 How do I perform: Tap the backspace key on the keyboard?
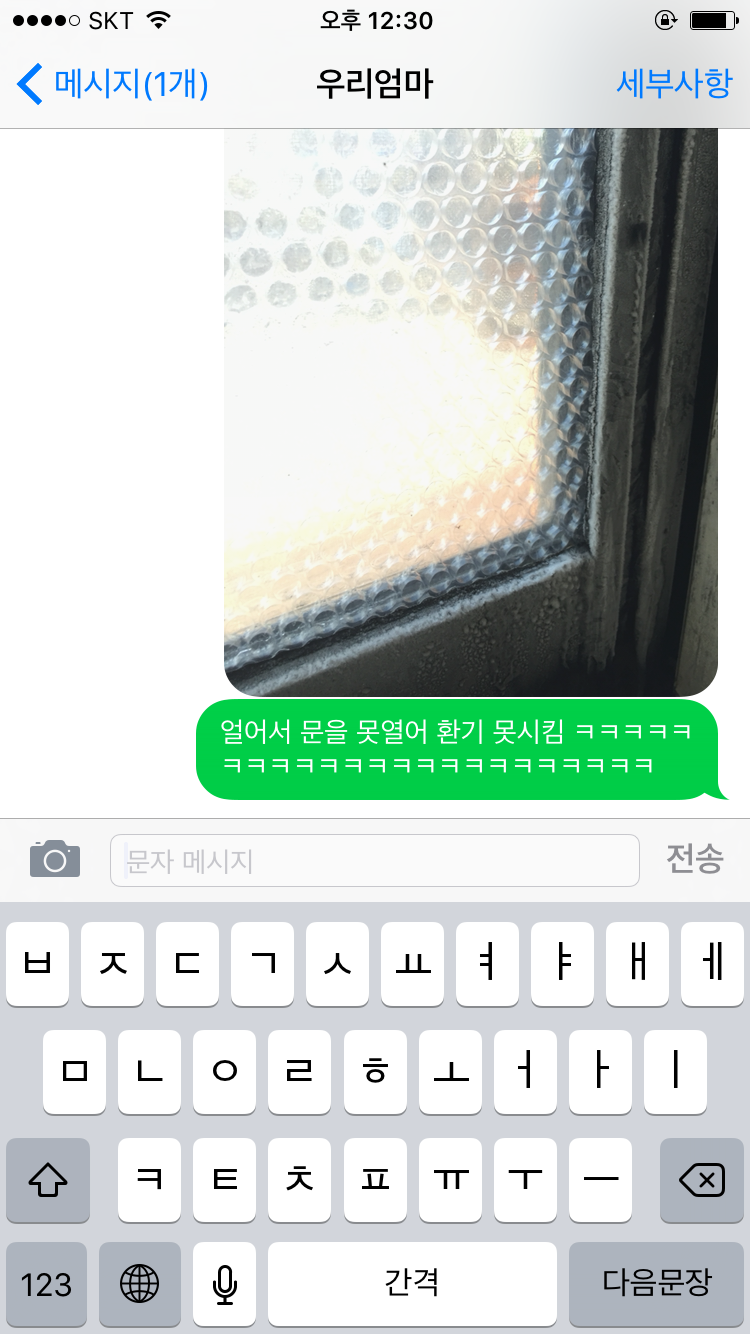point(701,1181)
